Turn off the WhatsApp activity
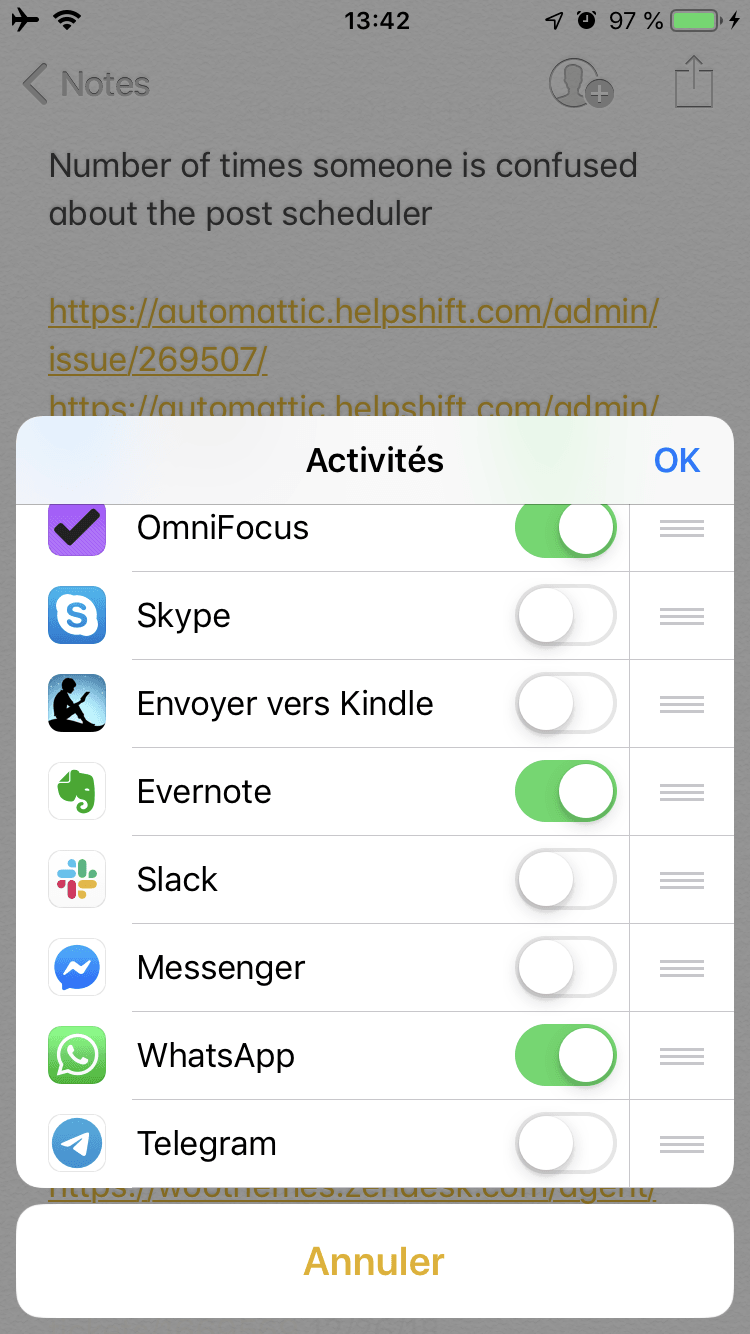 [x=566, y=1056]
